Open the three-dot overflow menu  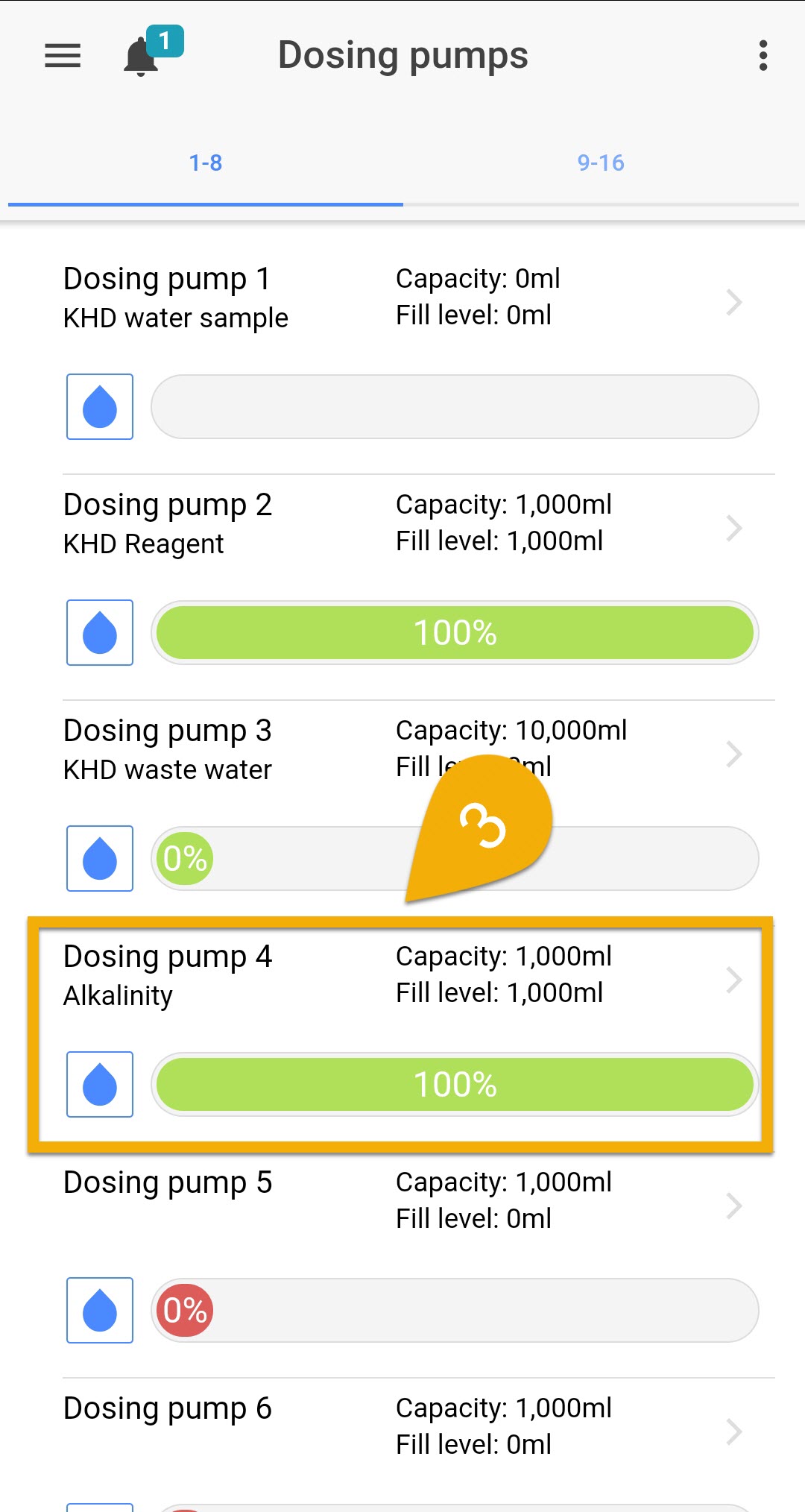click(x=763, y=56)
